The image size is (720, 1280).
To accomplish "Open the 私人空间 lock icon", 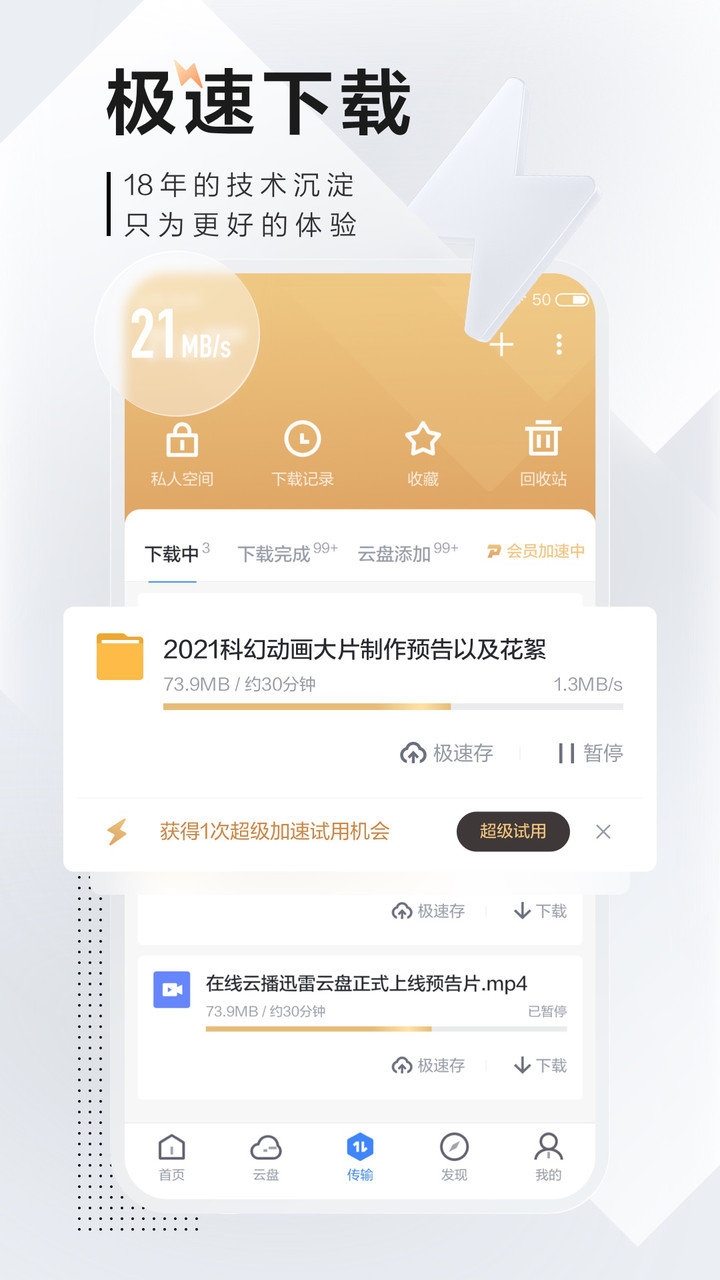I will (x=180, y=440).
